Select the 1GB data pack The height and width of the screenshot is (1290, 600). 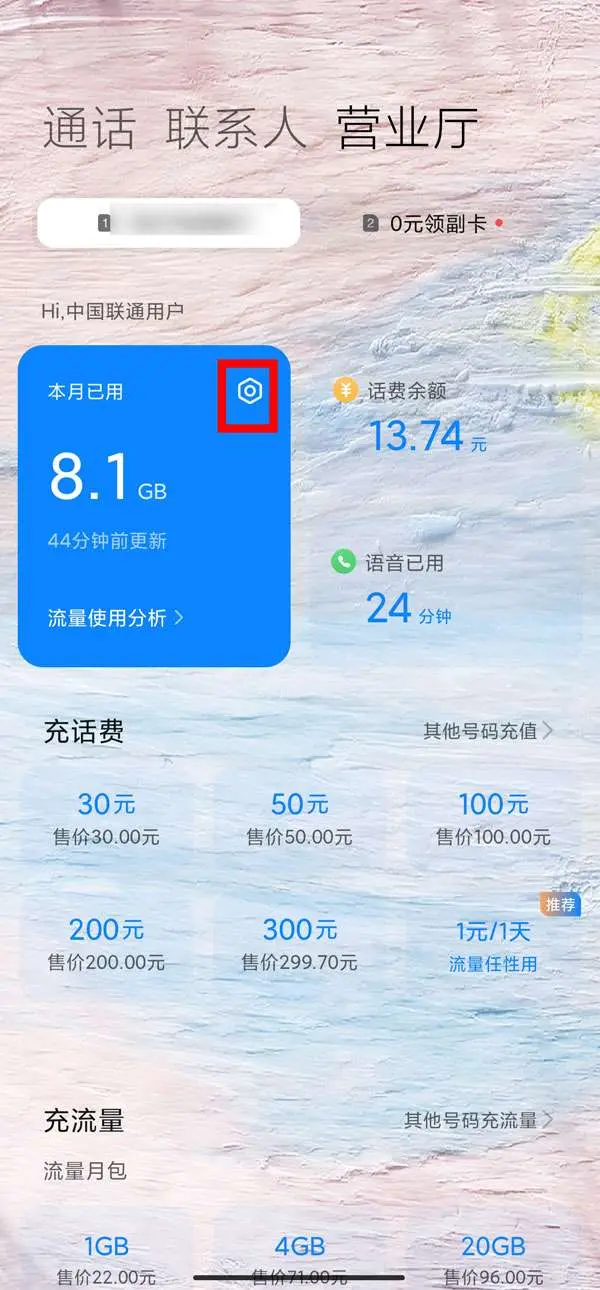coord(106,1258)
